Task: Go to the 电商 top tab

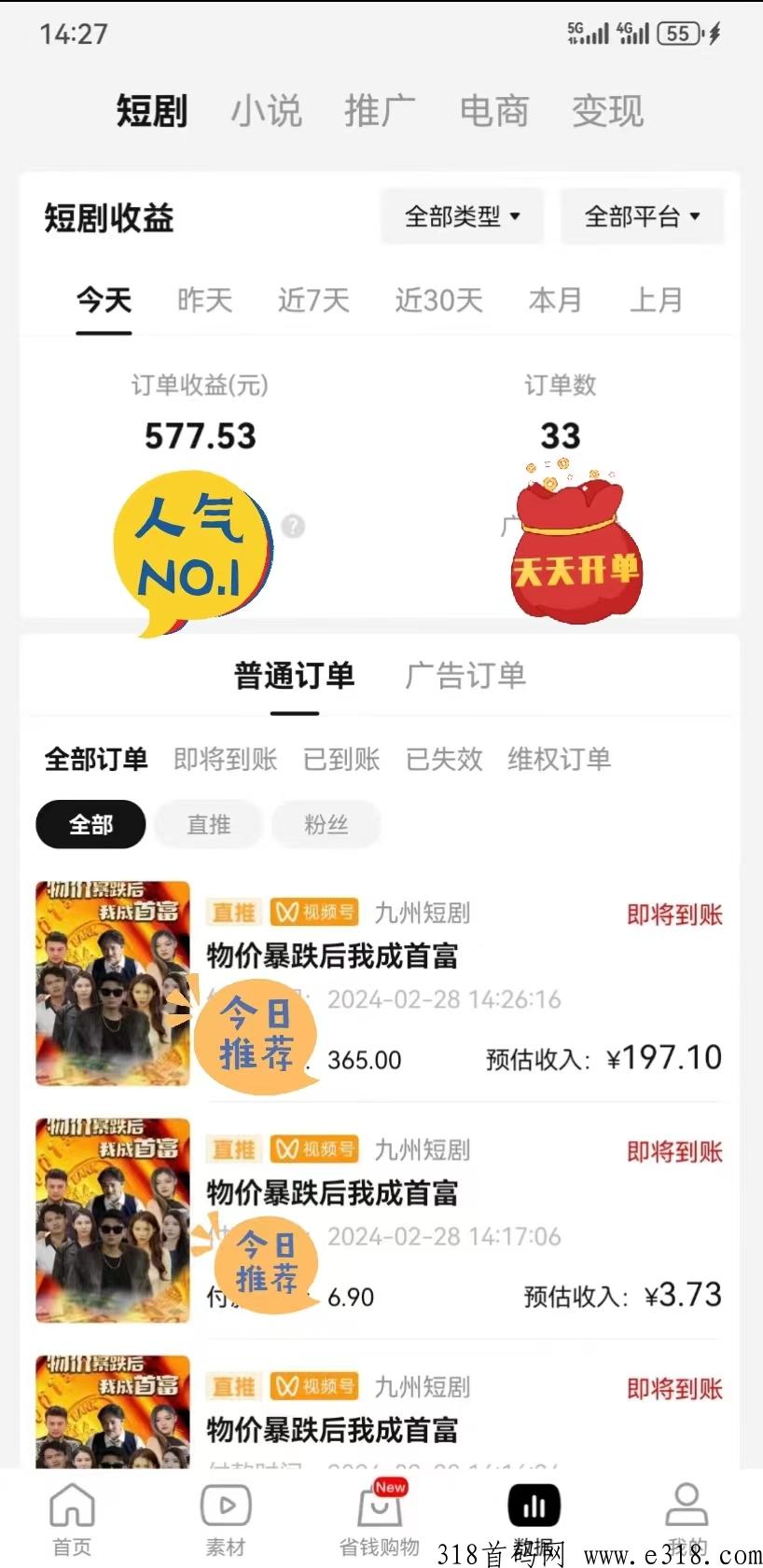Action: click(x=494, y=111)
